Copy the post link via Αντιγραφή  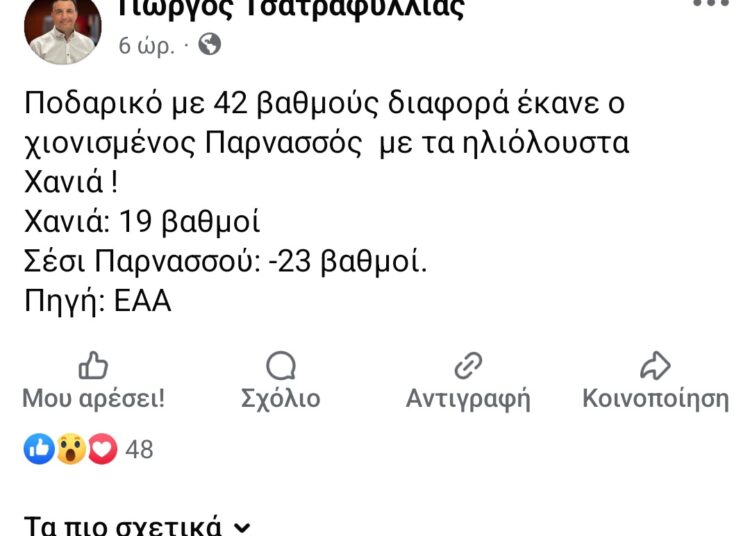pyautogui.click(x=468, y=381)
